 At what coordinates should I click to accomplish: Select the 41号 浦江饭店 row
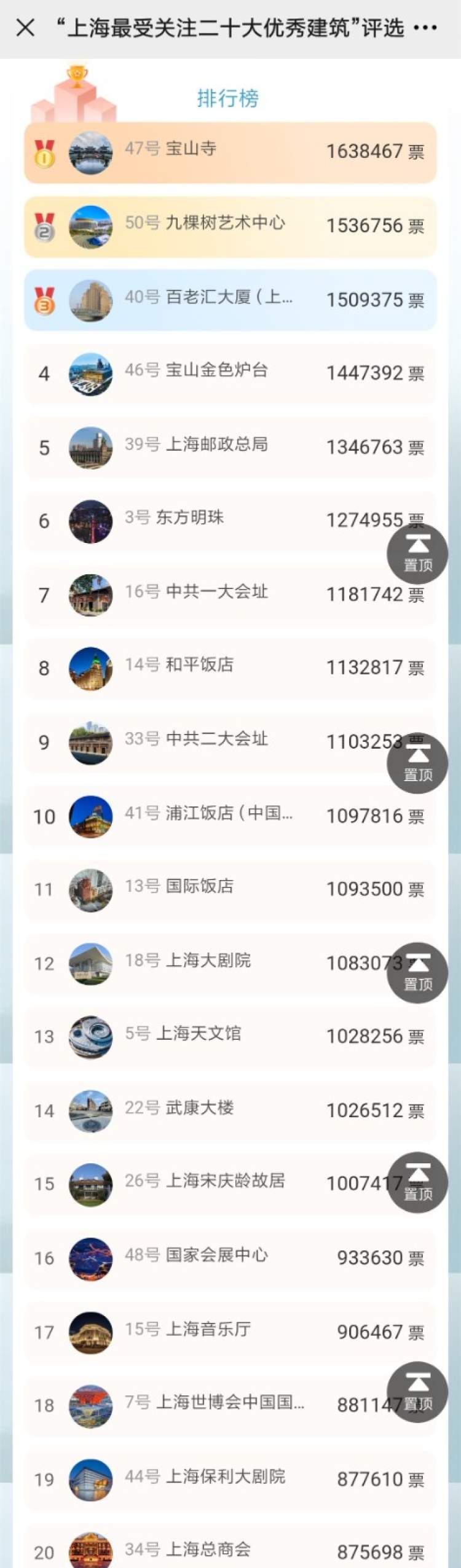[230, 816]
